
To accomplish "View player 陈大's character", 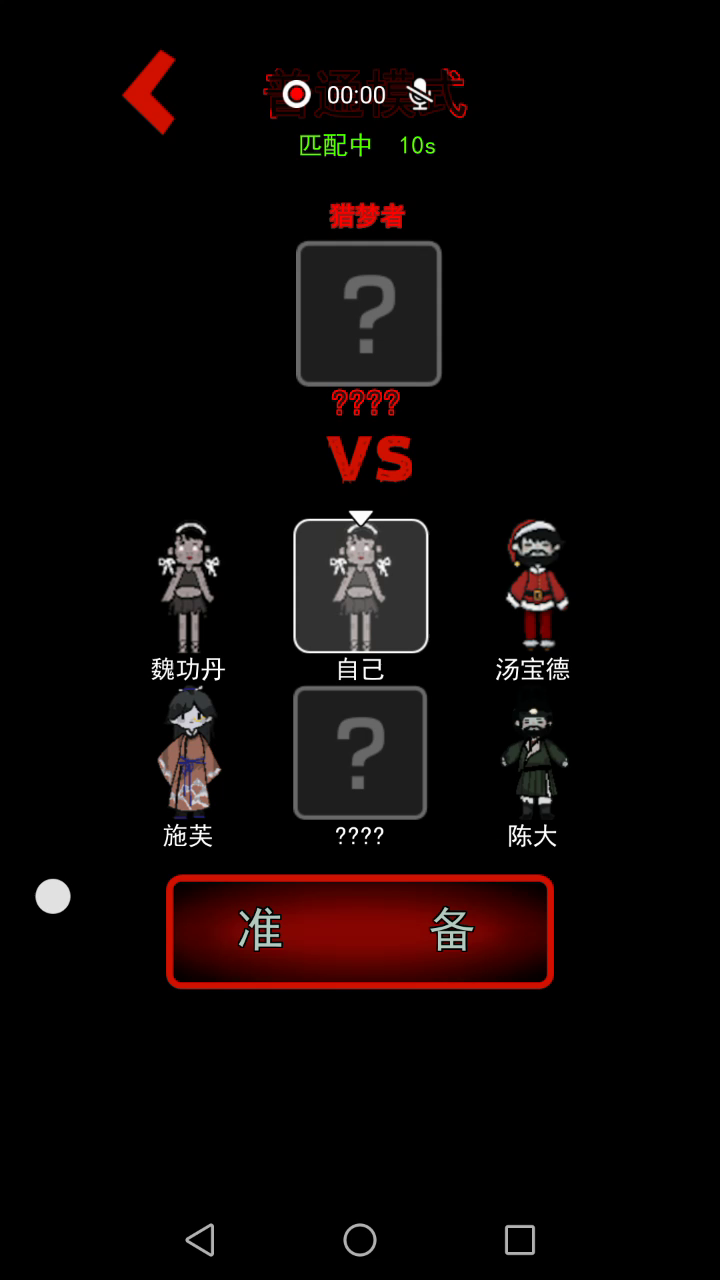I will 533,755.
